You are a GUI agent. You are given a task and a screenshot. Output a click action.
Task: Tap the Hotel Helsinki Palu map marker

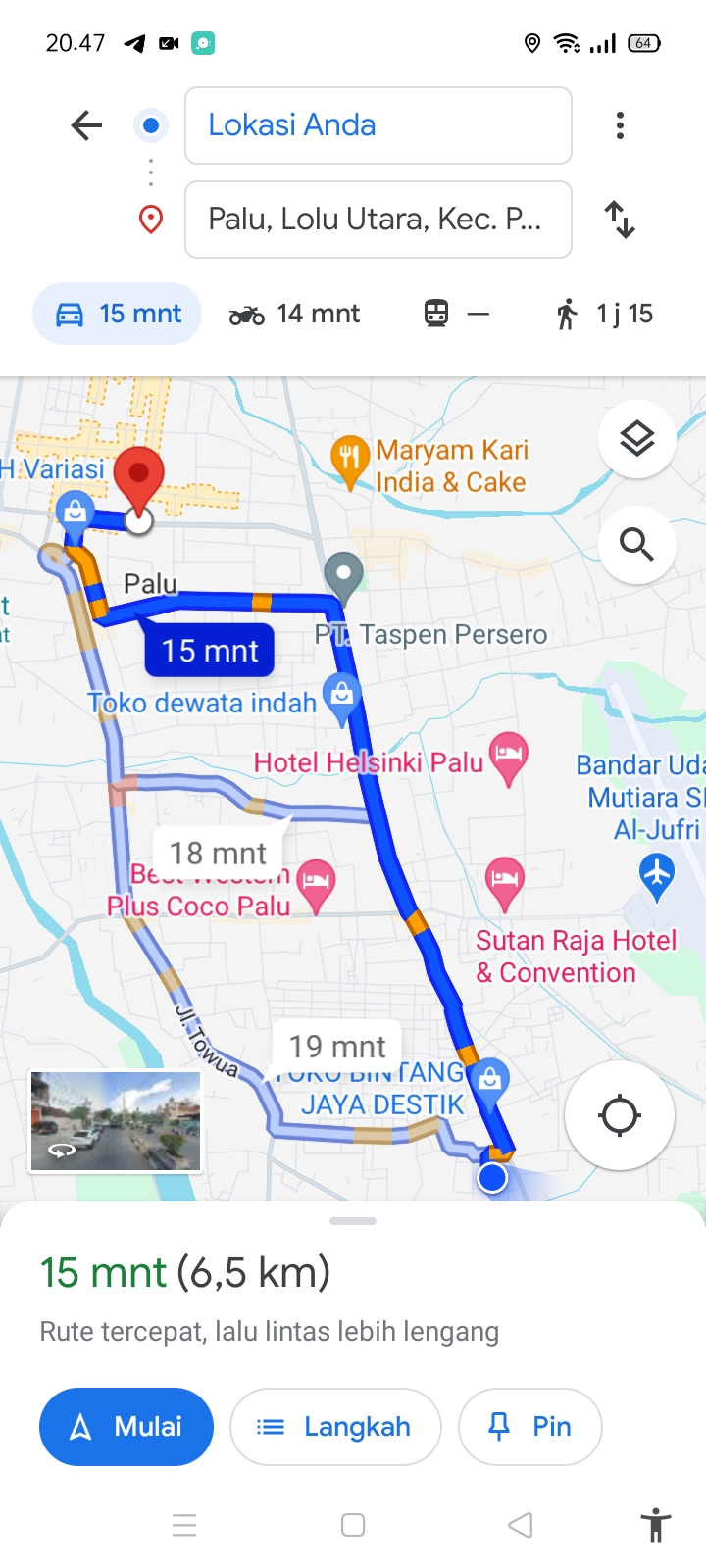click(x=508, y=758)
